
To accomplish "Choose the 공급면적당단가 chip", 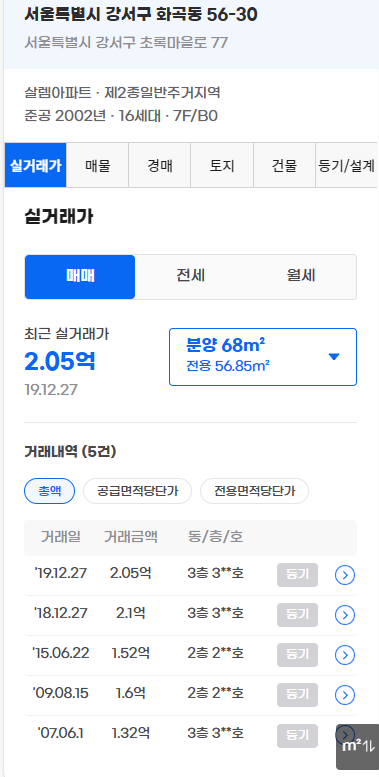I will 137,491.
